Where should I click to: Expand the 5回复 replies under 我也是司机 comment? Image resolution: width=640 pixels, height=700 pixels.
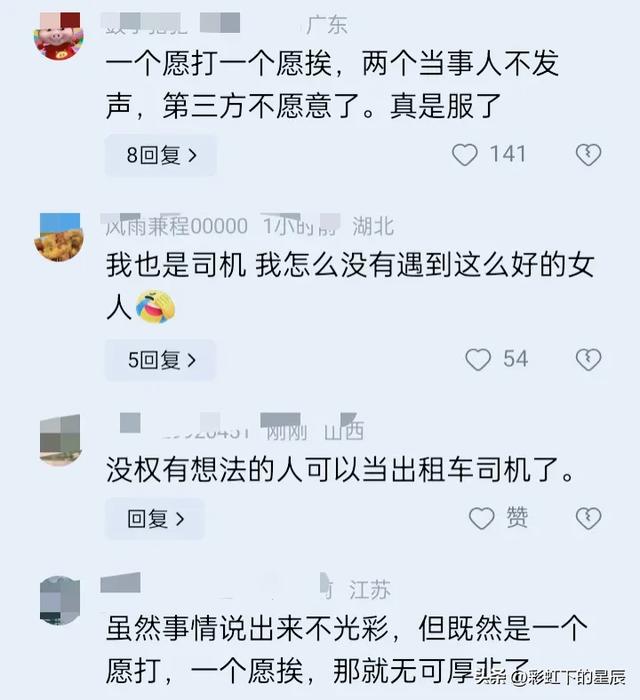[x=160, y=360]
